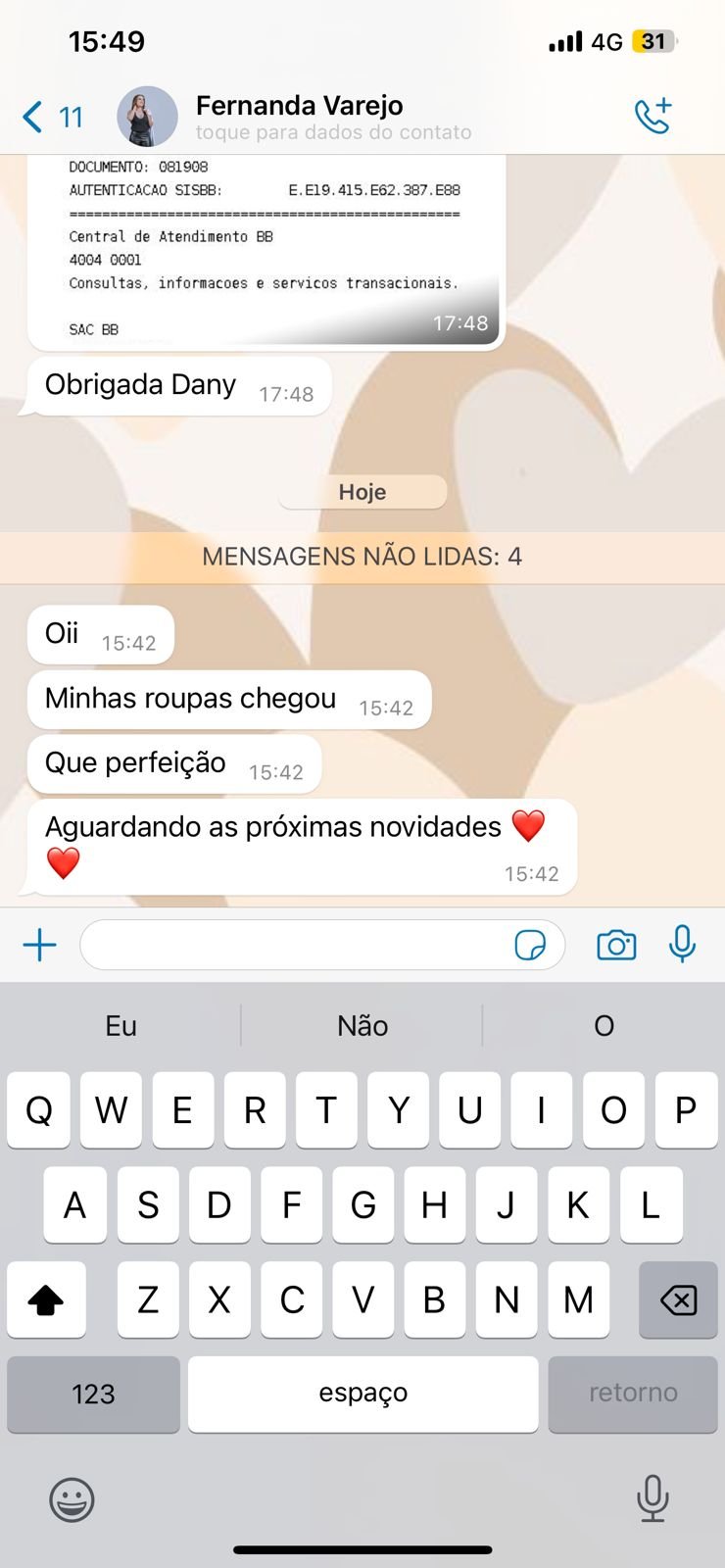Open the sticker picker
This screenshot has height=1568, width=725.
(530, 945)
